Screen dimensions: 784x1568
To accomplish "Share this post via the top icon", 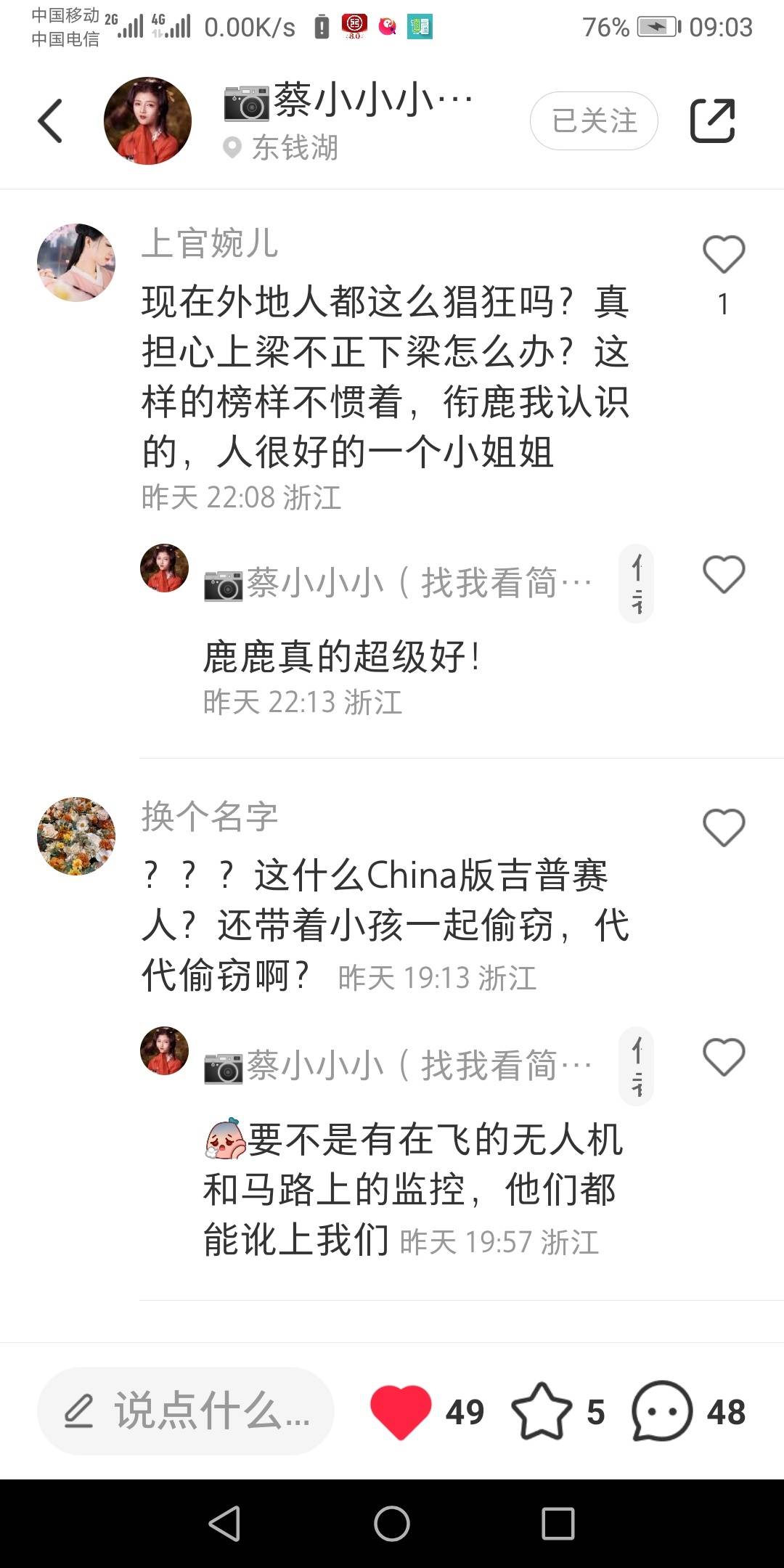I will pyautogui.click(x=712, y=121).
